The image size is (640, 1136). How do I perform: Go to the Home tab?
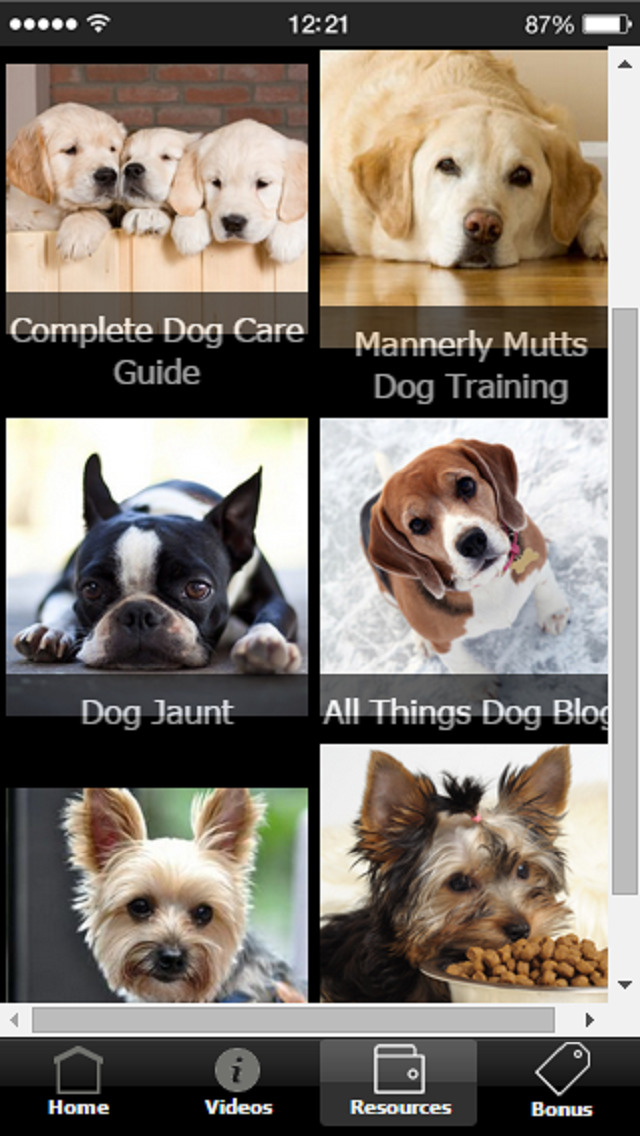79,1082
